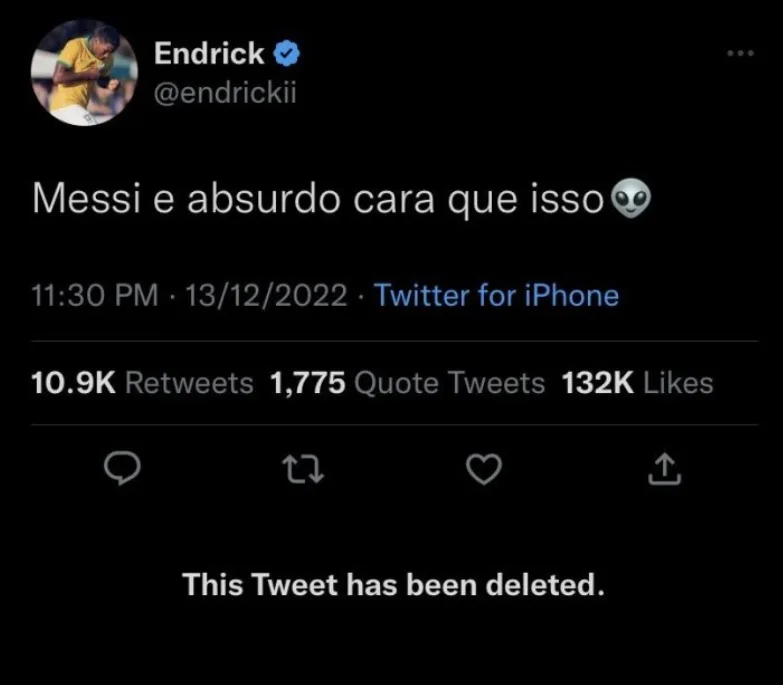The image size is (783, 685).
Task: Open the tweet's overflow menu
Action: 740,53
